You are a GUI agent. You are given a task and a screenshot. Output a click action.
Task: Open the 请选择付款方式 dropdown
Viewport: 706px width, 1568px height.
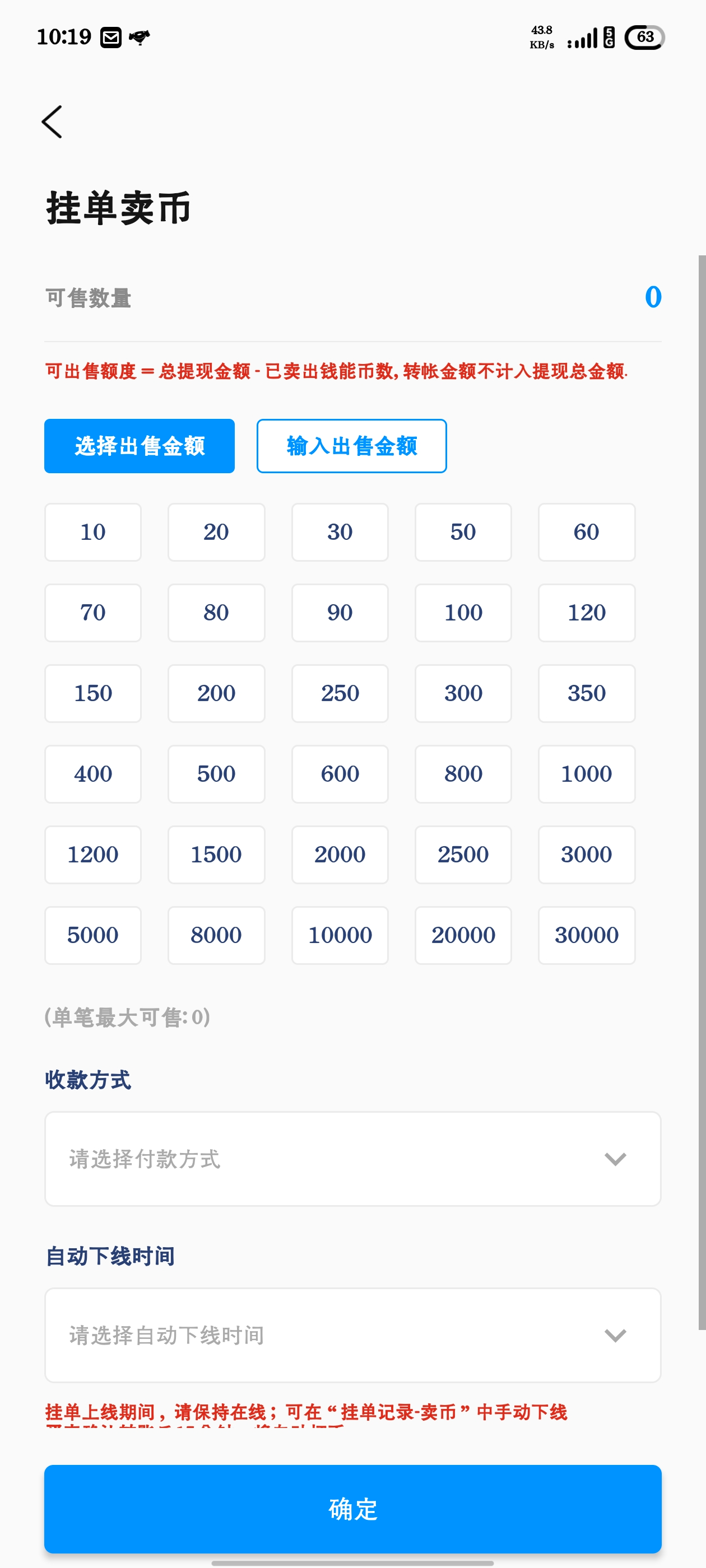pos(352,1159)
